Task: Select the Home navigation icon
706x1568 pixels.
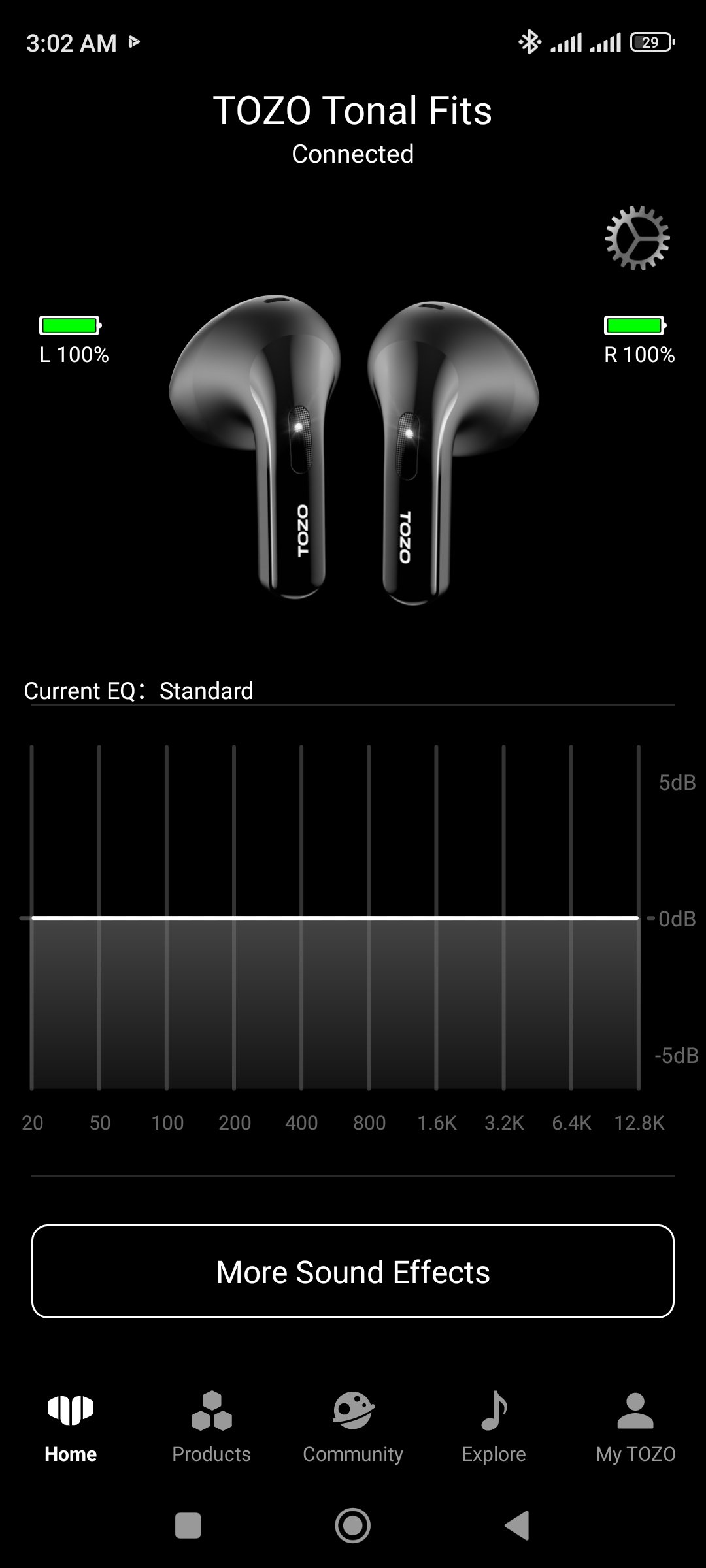Action: pos(70,1410)
